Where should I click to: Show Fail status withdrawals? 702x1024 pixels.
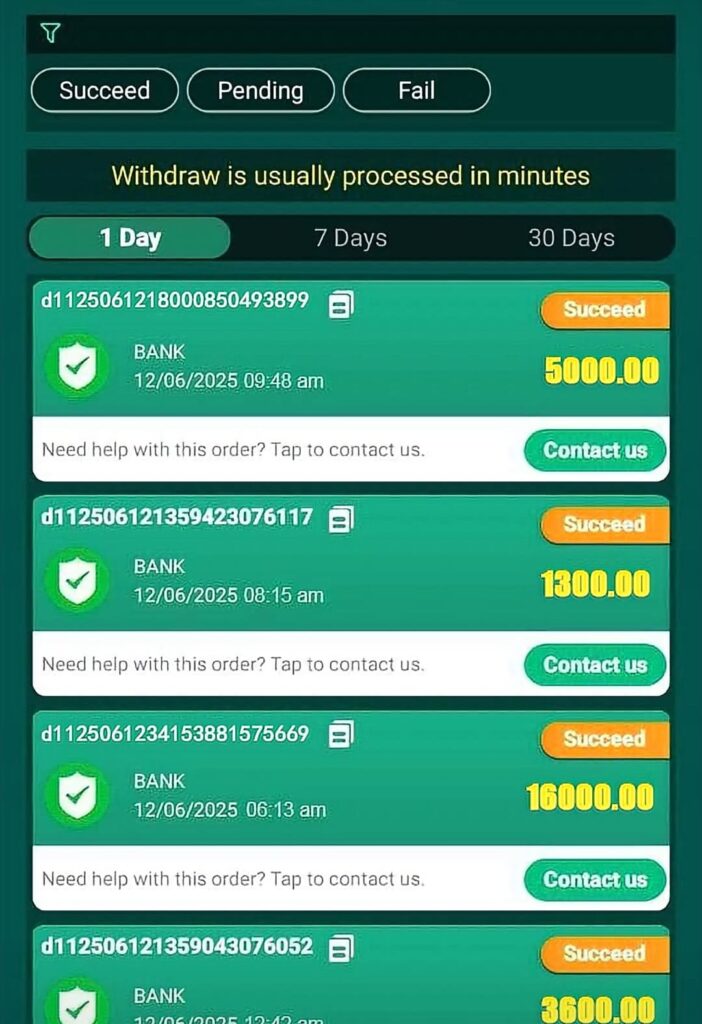(x=416, y=91)
